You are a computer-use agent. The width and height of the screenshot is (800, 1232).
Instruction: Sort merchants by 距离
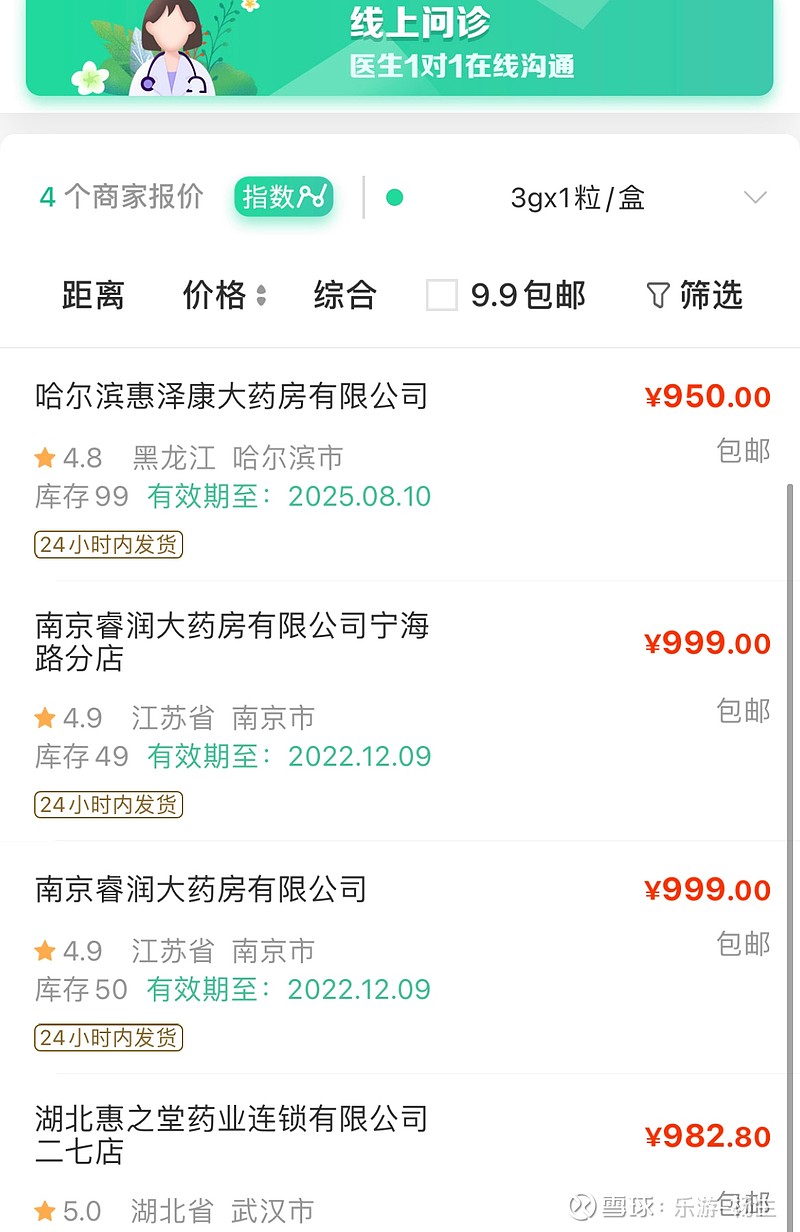[93, 295]
